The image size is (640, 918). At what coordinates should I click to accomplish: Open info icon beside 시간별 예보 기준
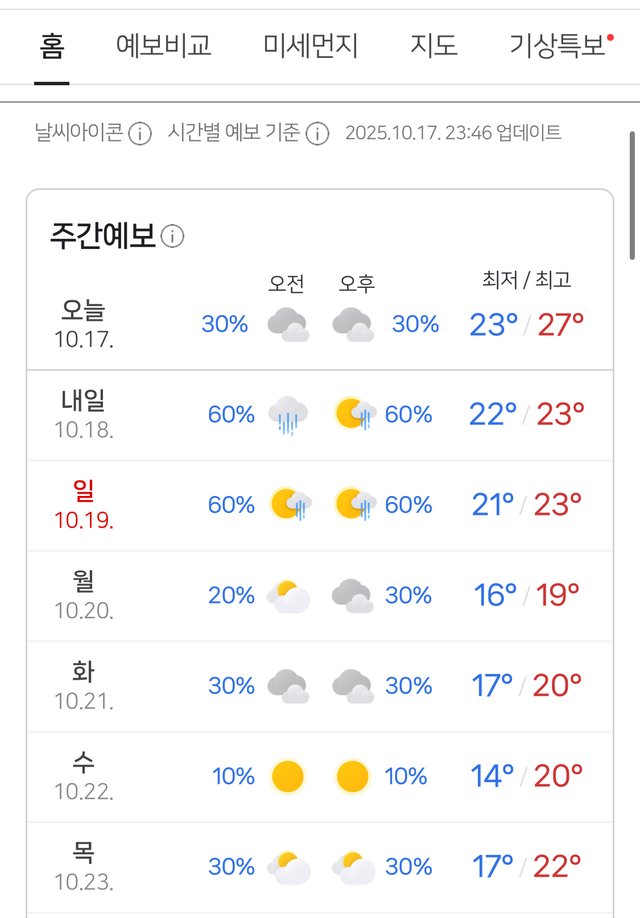[318, 134]
